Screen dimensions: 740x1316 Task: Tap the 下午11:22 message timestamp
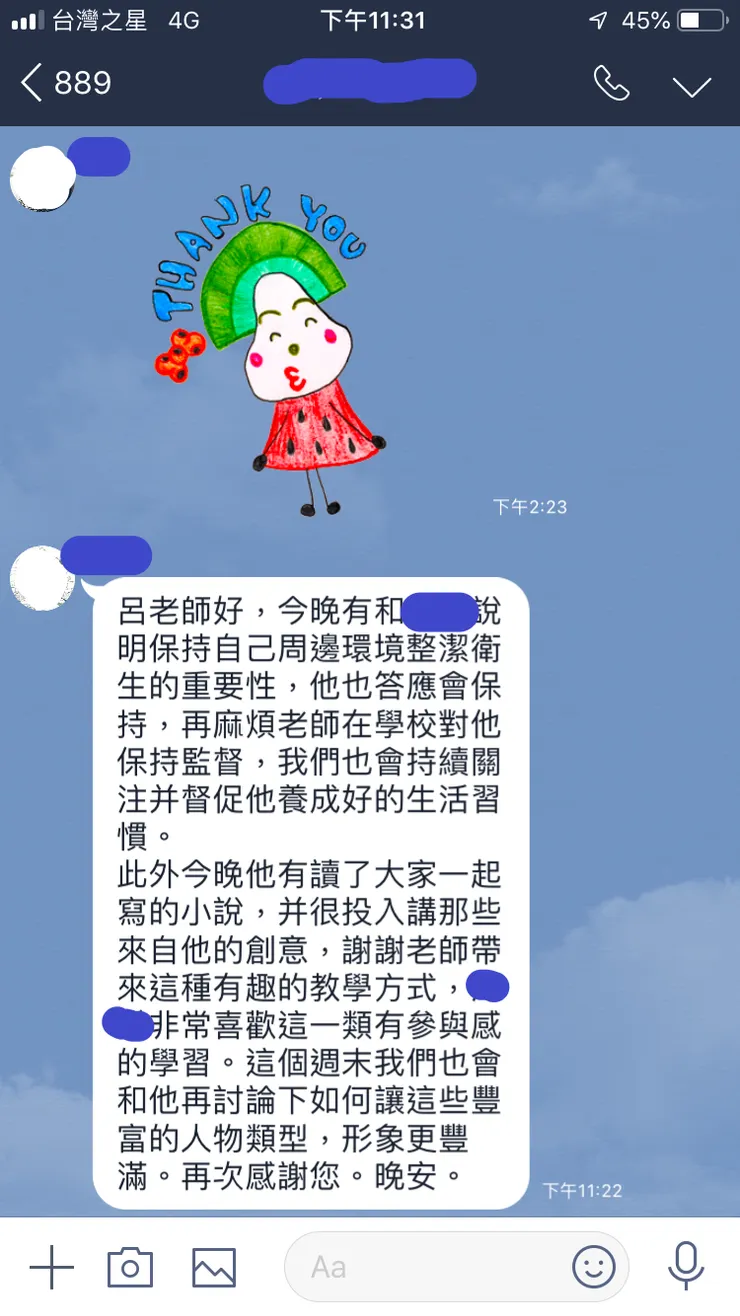point(582,1190)
